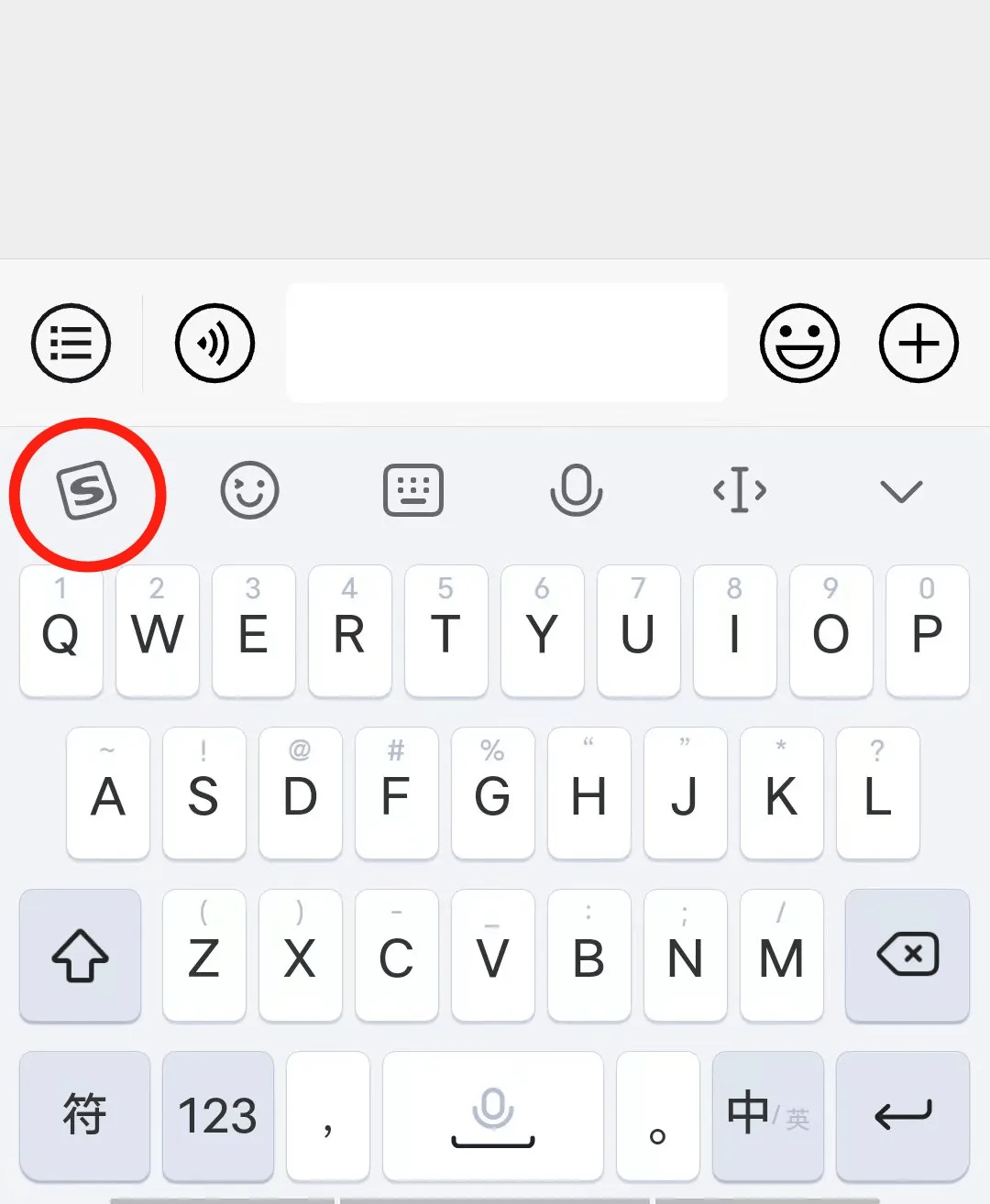990x1204 pixels.
Task: Focus the message text field
Action: point(506,343)
